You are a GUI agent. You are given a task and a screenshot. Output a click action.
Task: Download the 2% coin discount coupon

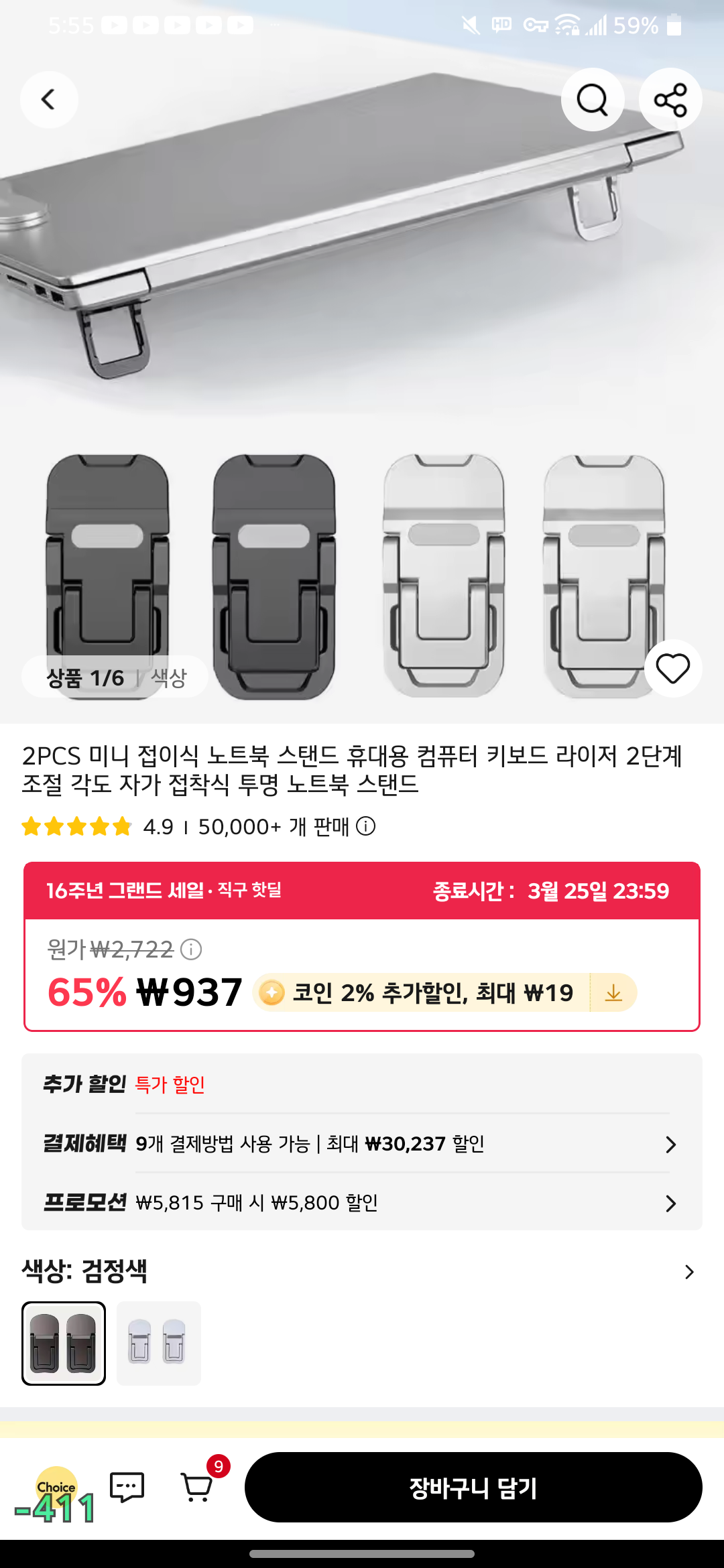[613, 992]
